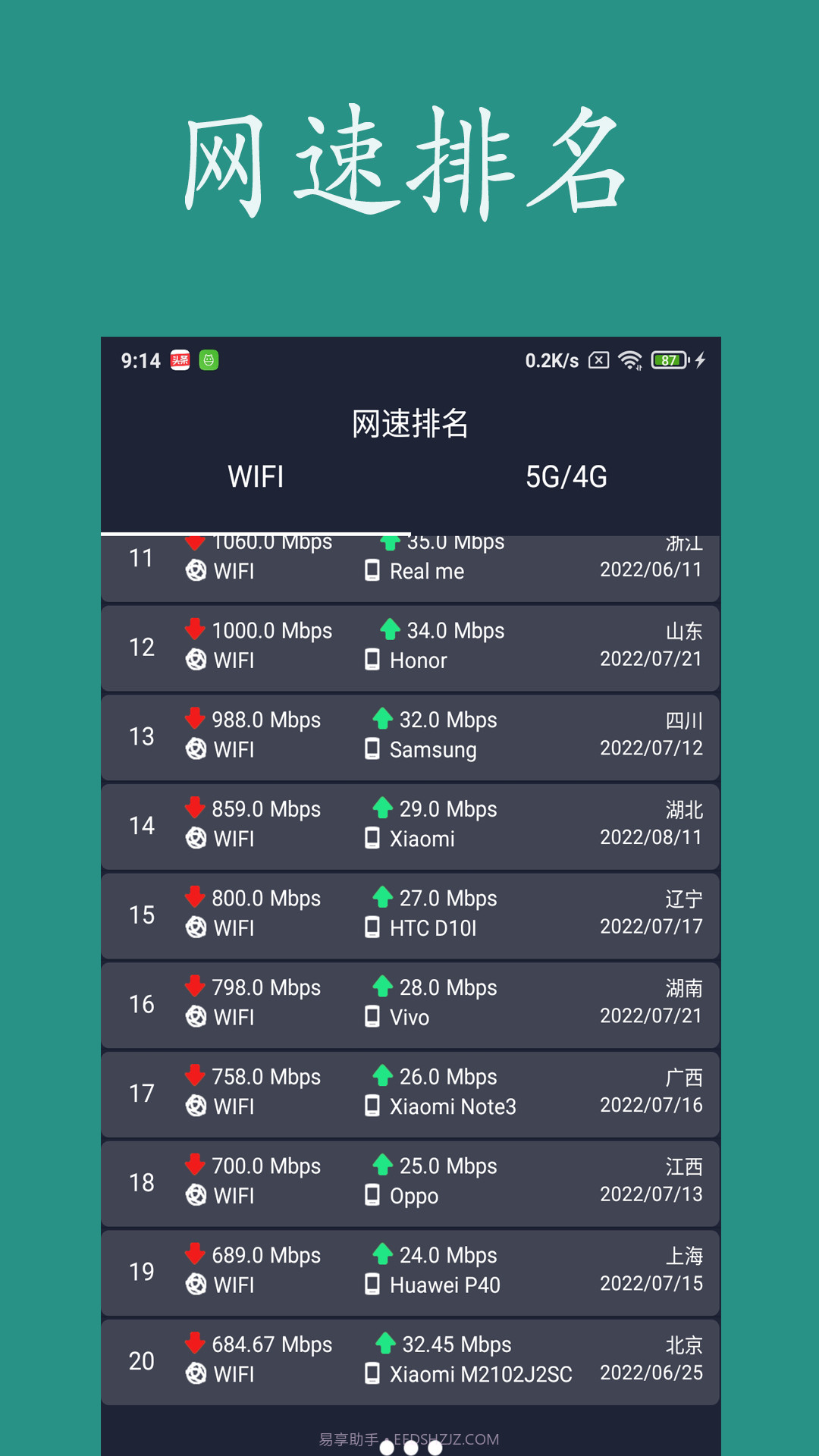Image resolution: width=819 pixels, height=1456 pixels.
Task: Tap the phone icon next to Samsung
Action: pyautogui.click(x=373, y=750)
